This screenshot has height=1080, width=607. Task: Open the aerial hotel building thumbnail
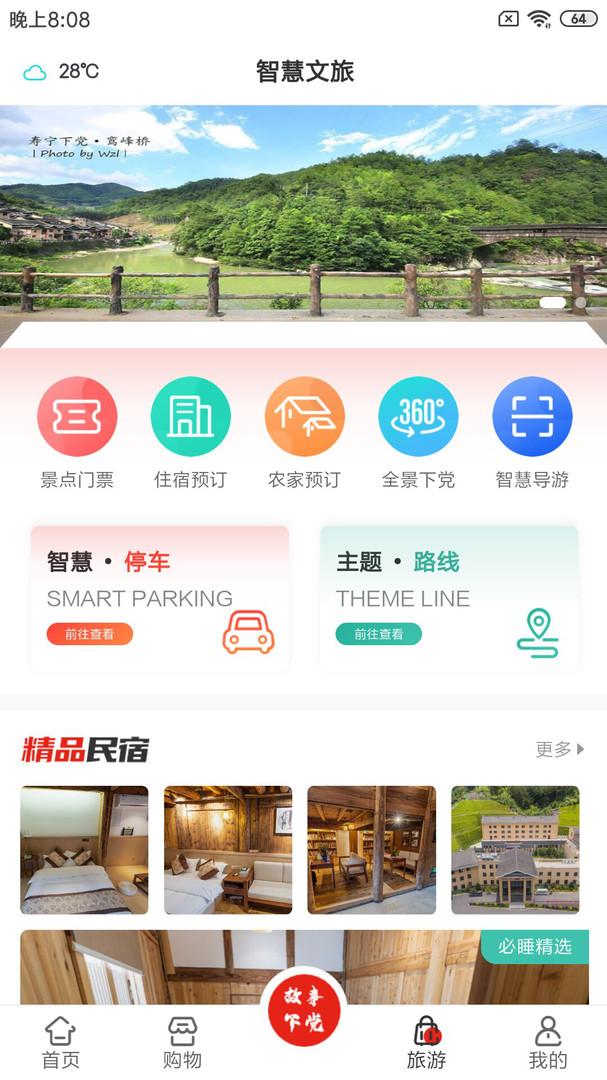515,850
